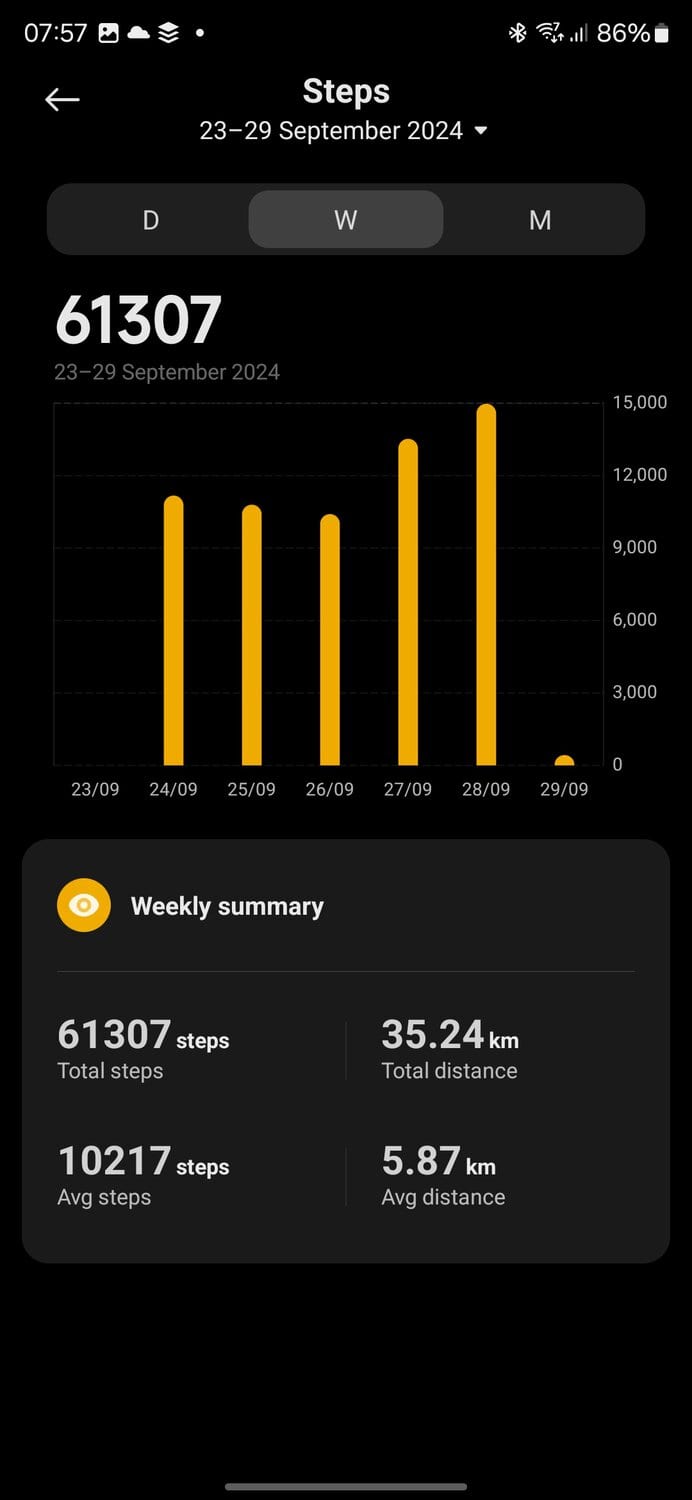Go back using the arrow icon
This screenshot has height=1500, width=692.
tap(62, 99)
